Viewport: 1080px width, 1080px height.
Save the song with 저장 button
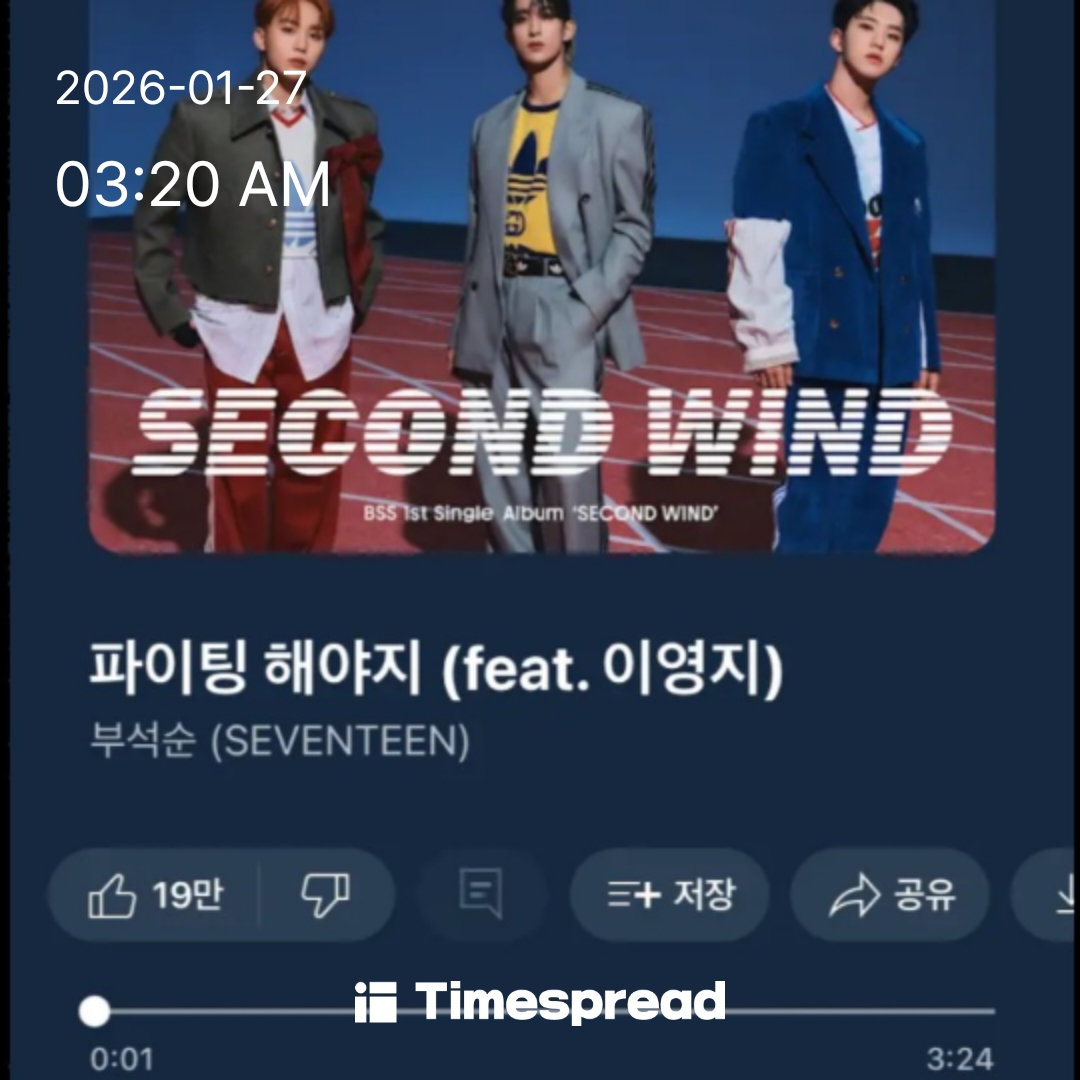click(670, 894)
